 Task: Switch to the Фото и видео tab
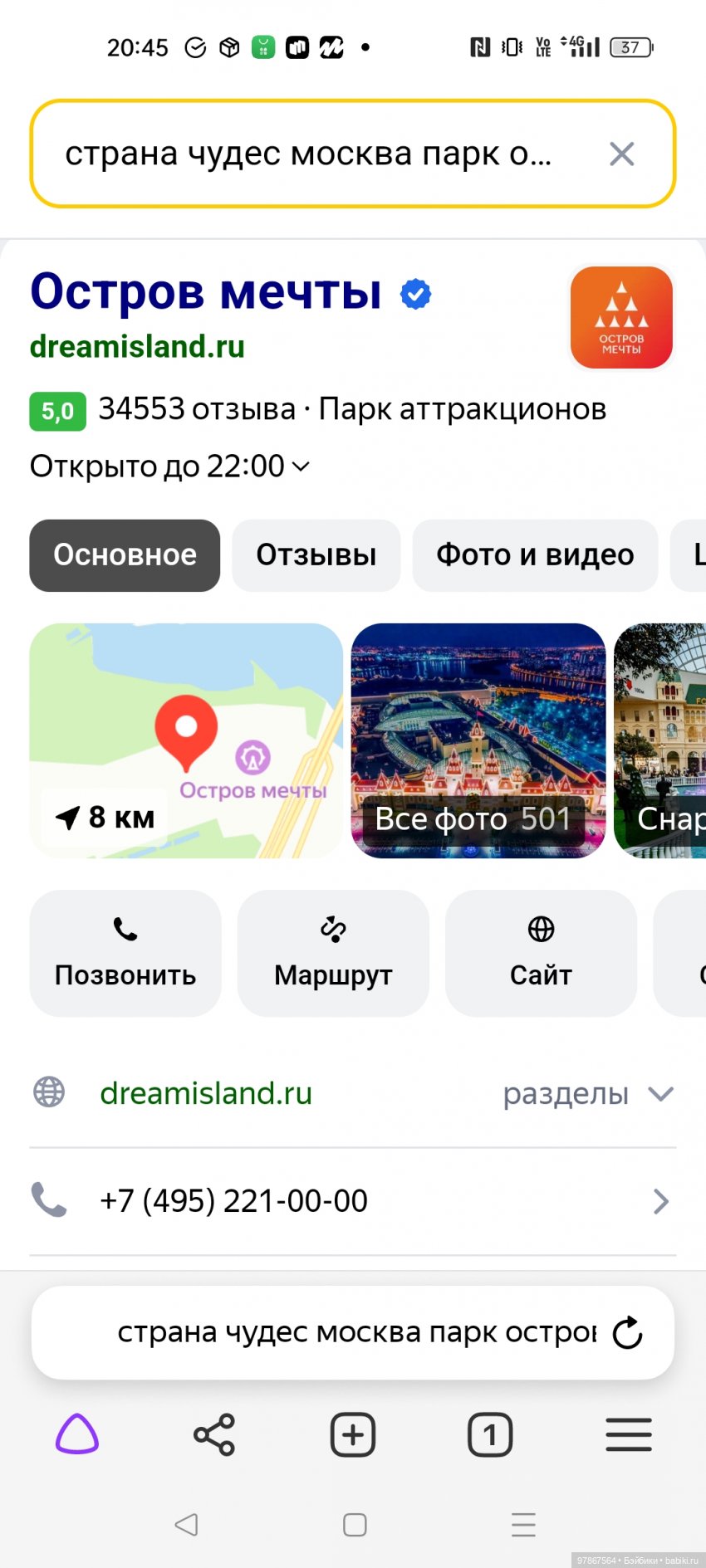pos(535,555)
